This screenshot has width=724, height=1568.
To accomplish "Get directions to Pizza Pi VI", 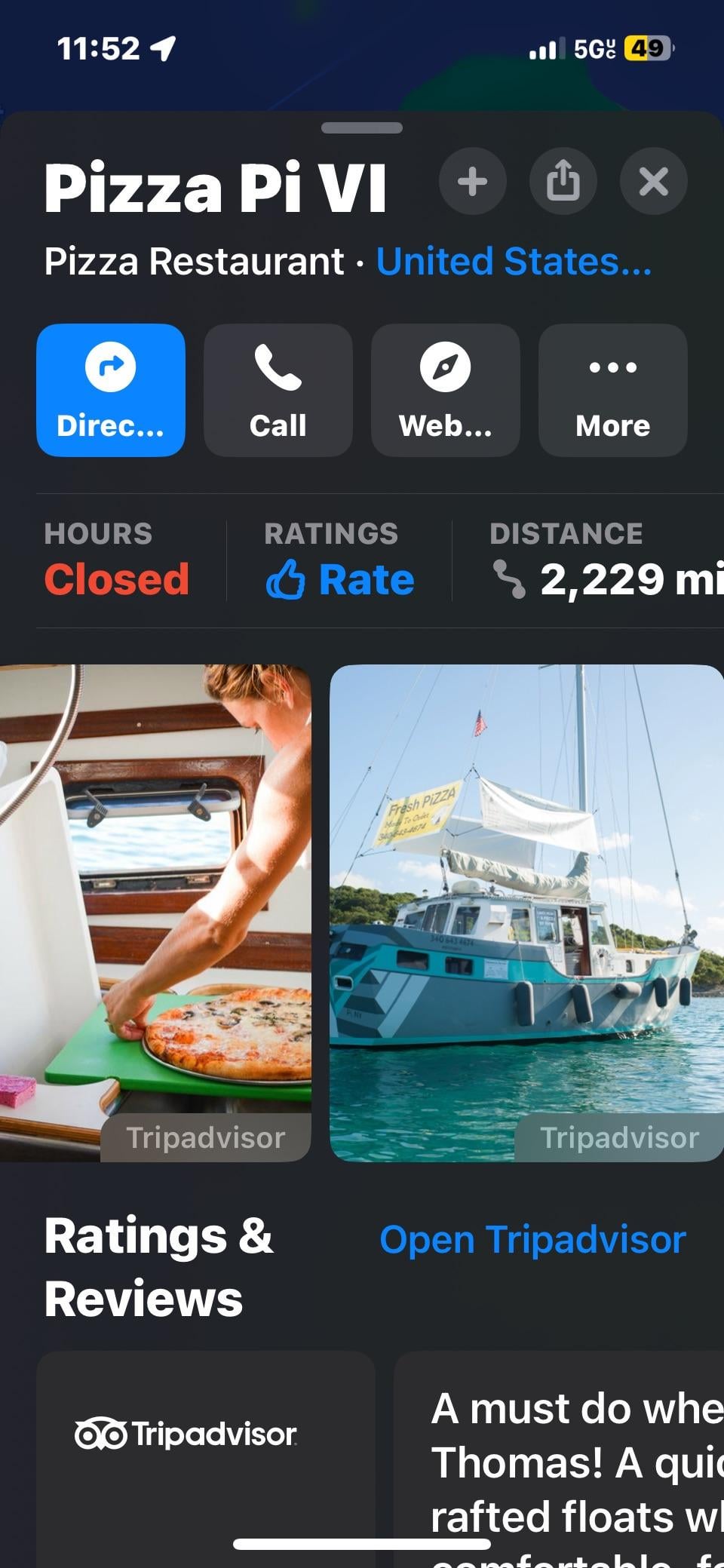I will 111,390.
